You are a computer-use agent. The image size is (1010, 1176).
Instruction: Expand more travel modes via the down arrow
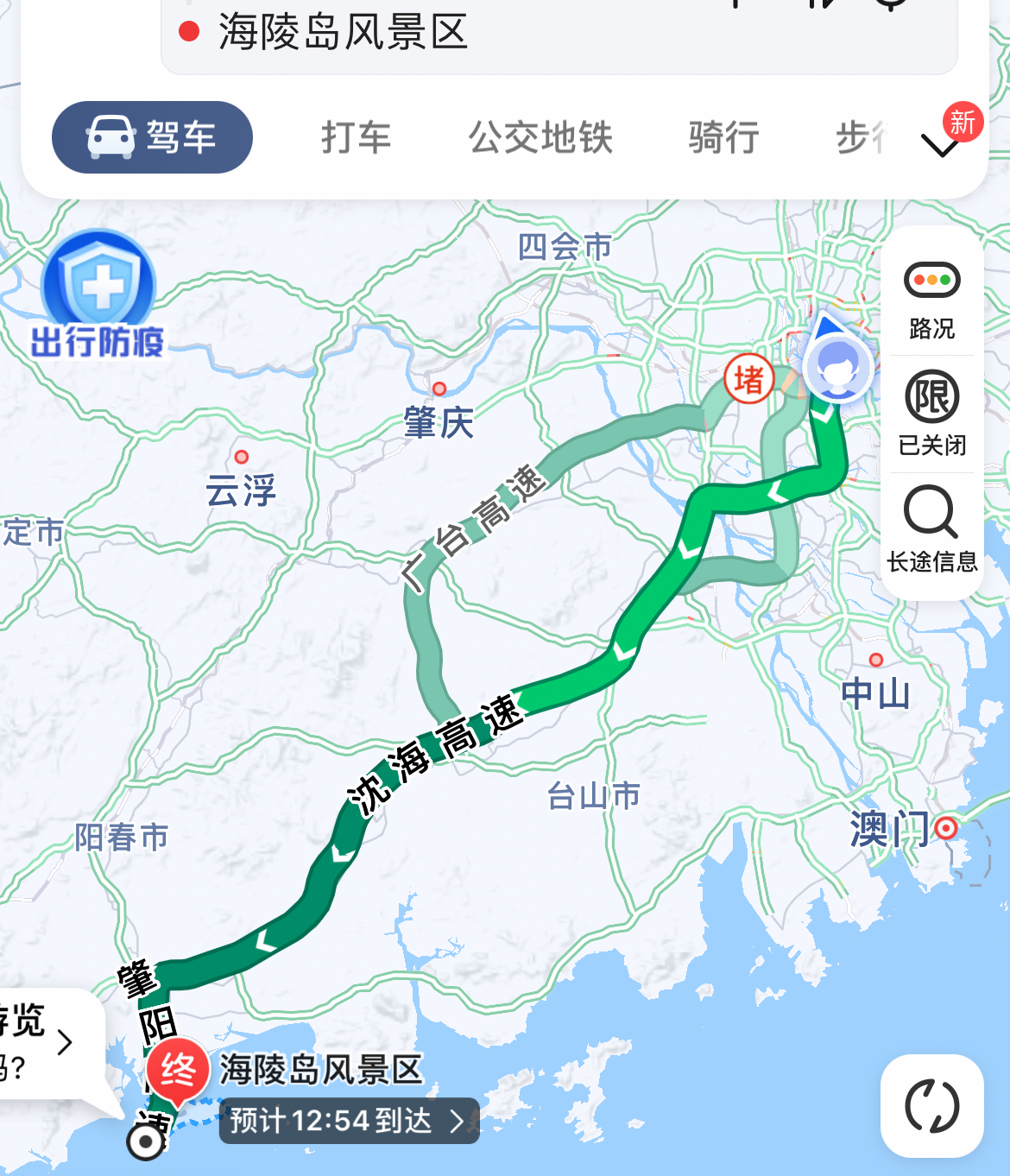point(940,145)
